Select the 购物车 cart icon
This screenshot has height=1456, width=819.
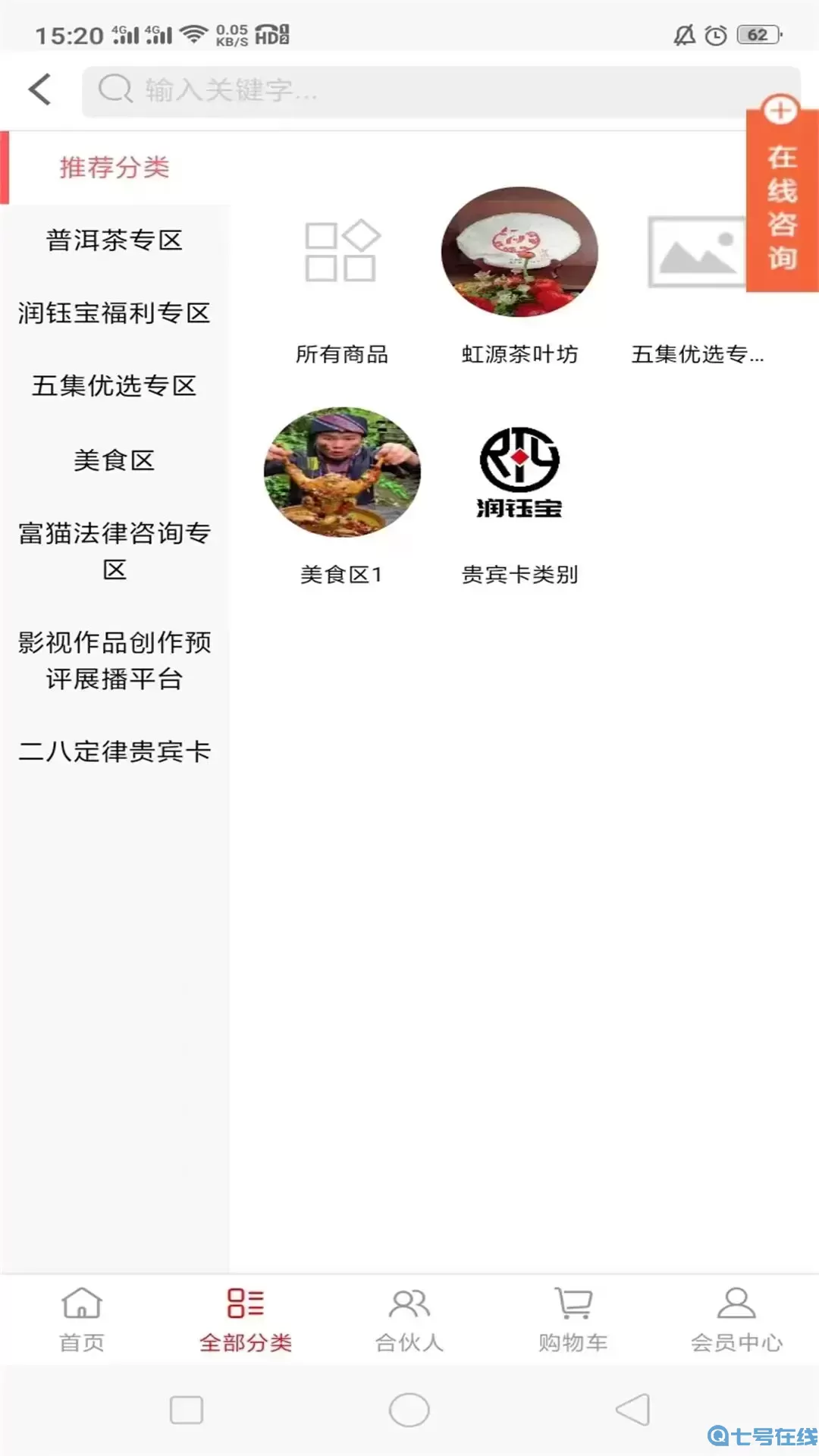point(573,1304)
